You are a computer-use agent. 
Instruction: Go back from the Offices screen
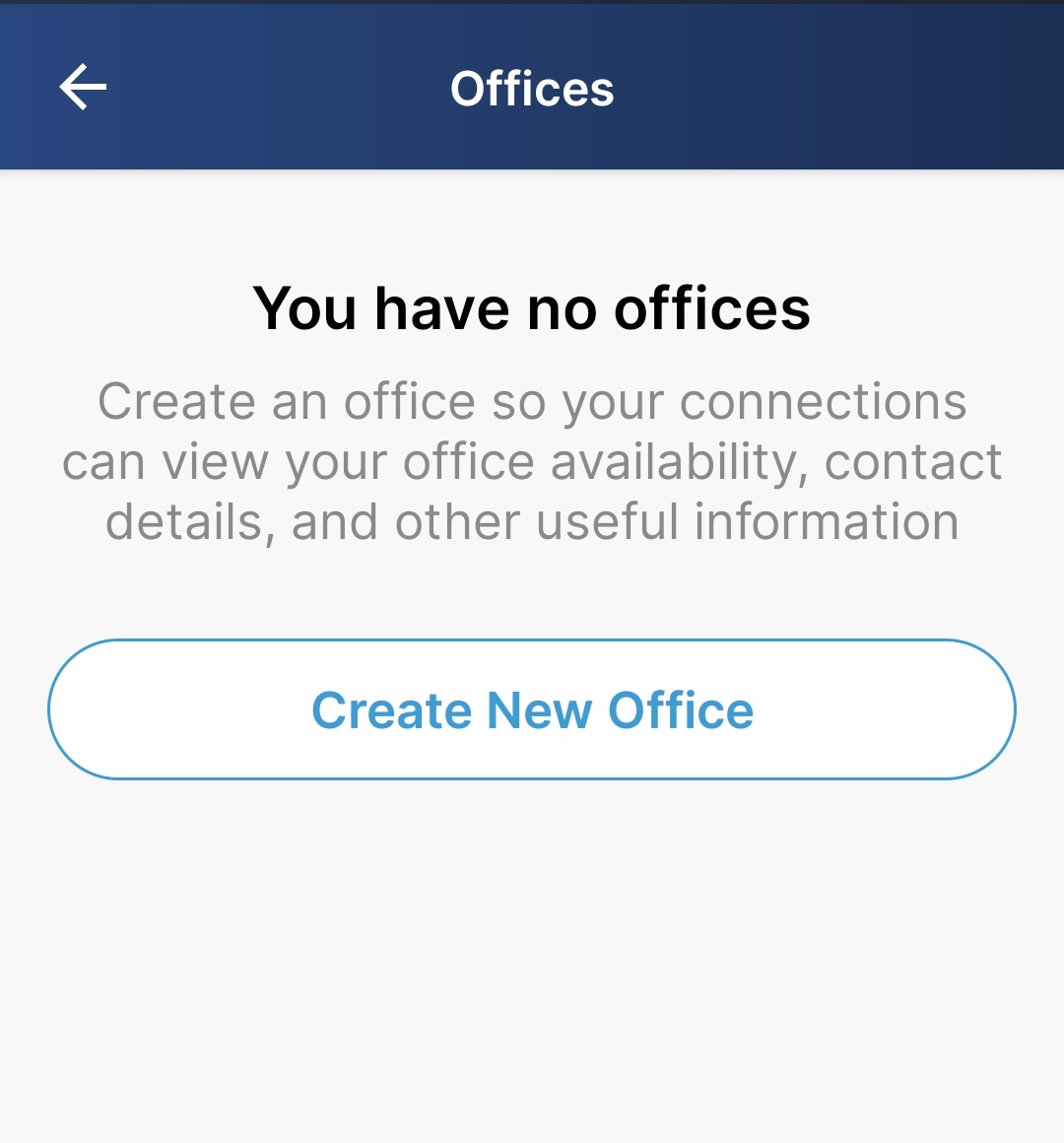point(83,88)
